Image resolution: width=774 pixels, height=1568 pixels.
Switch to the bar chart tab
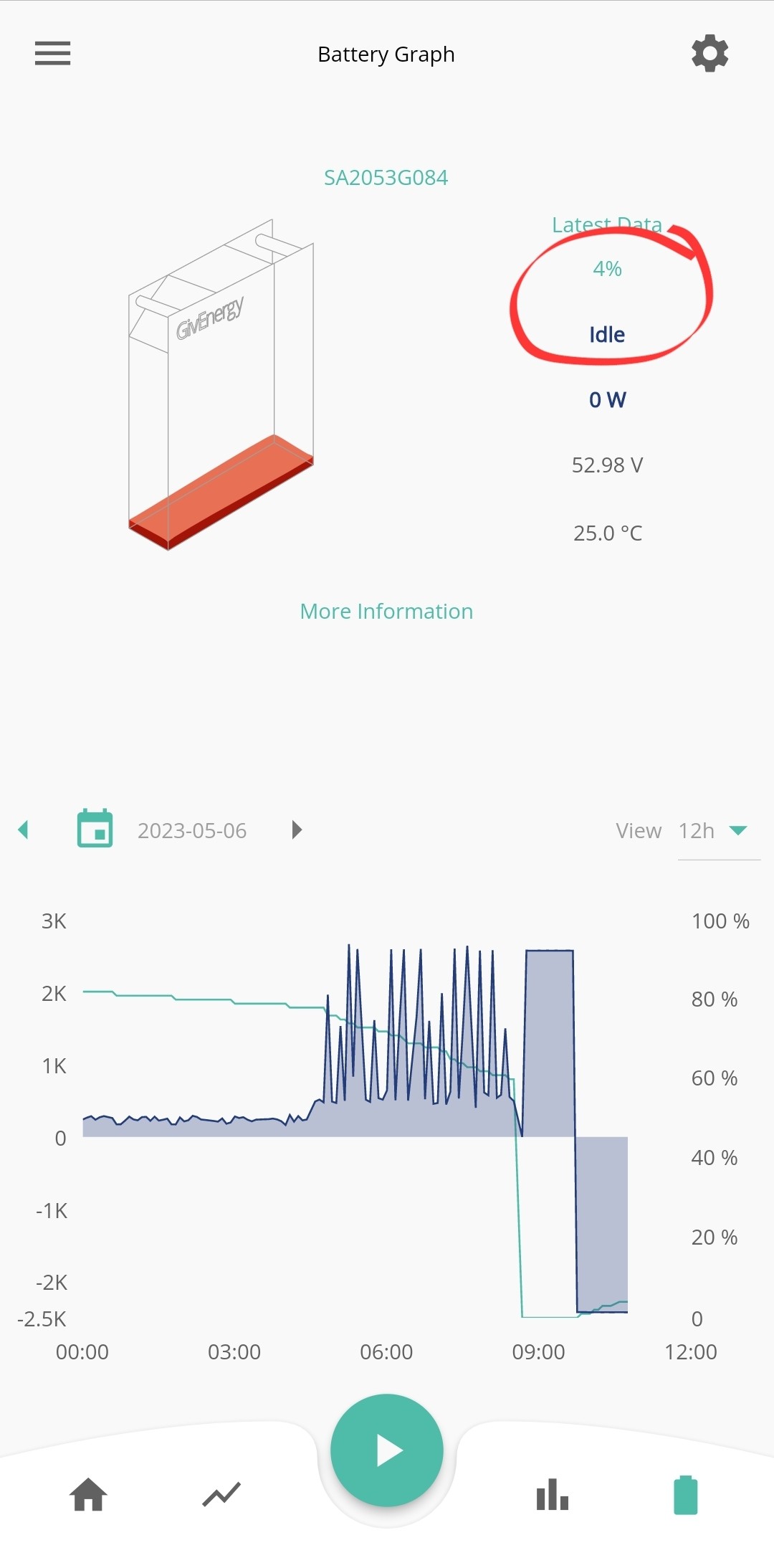coord(553,1495)
